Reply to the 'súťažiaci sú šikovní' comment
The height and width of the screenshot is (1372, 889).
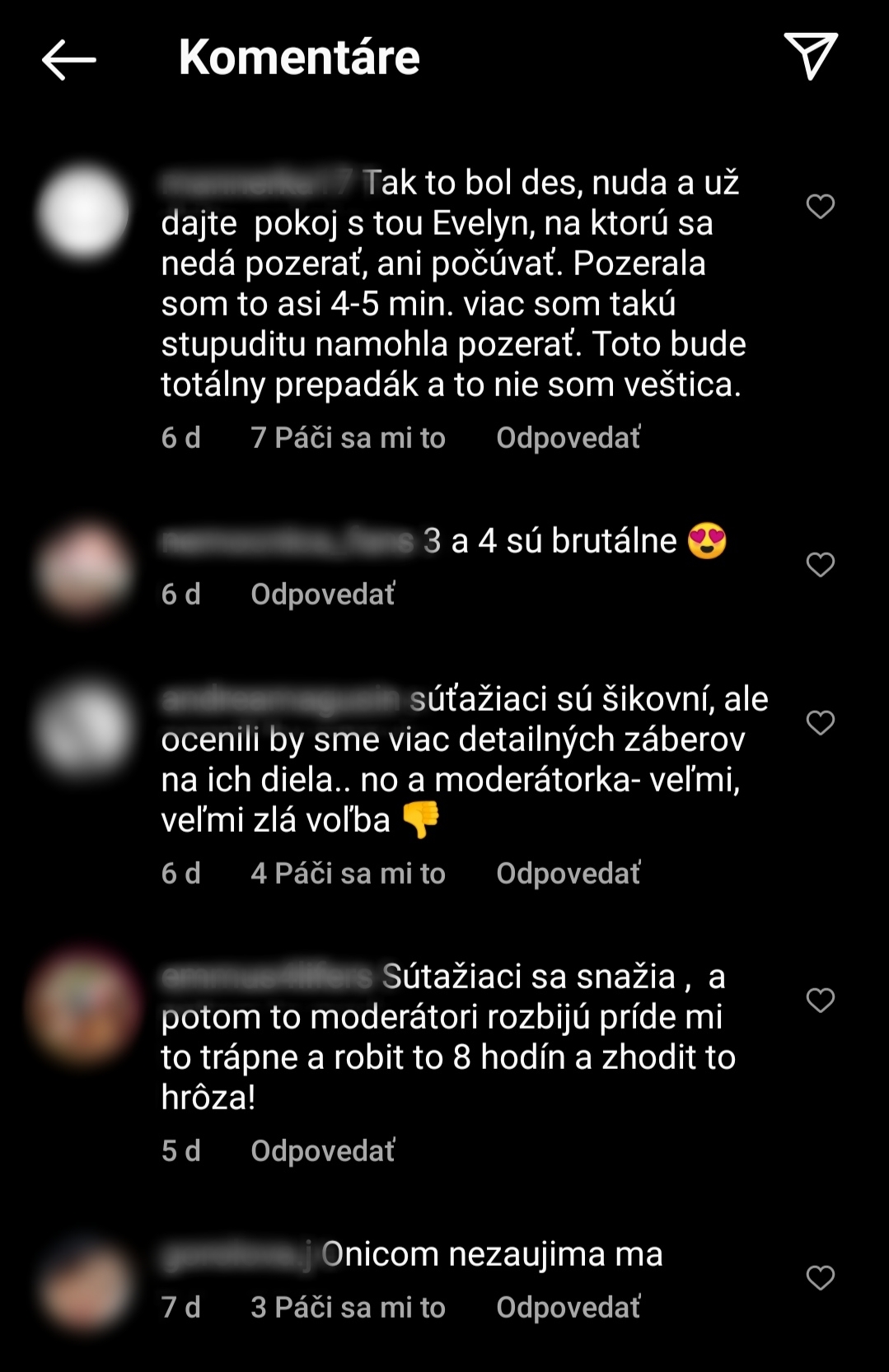[x=568, y=874]
